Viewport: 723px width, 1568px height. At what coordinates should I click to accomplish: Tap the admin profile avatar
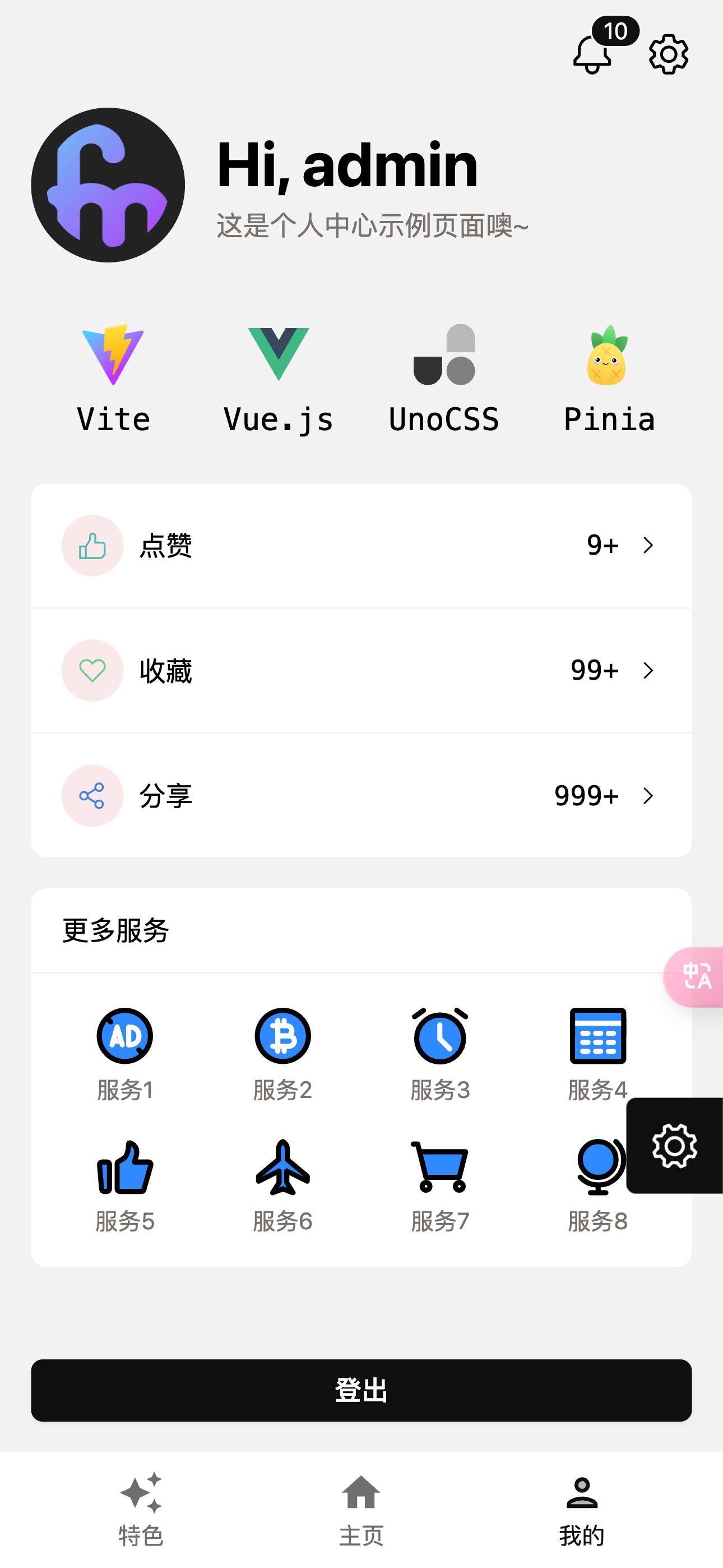(x=108, y=185)
